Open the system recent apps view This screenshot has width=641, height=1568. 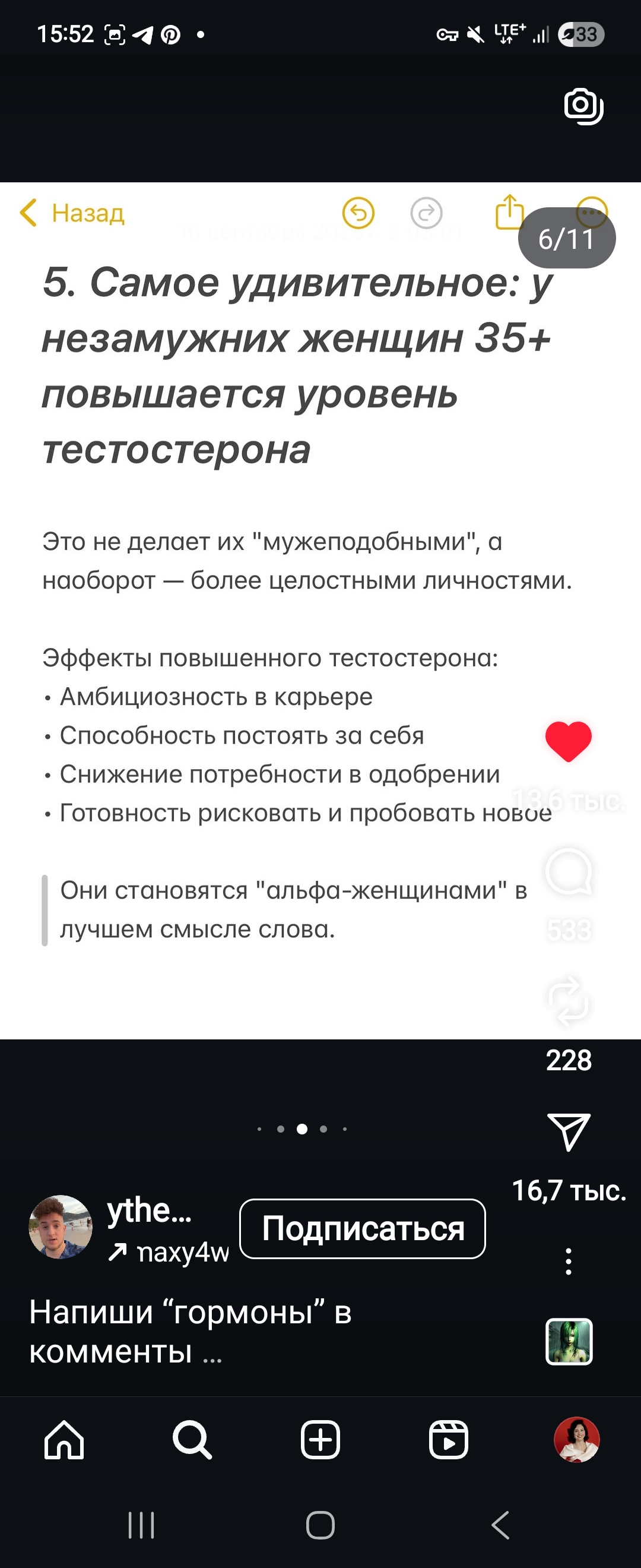(141, 1525)
